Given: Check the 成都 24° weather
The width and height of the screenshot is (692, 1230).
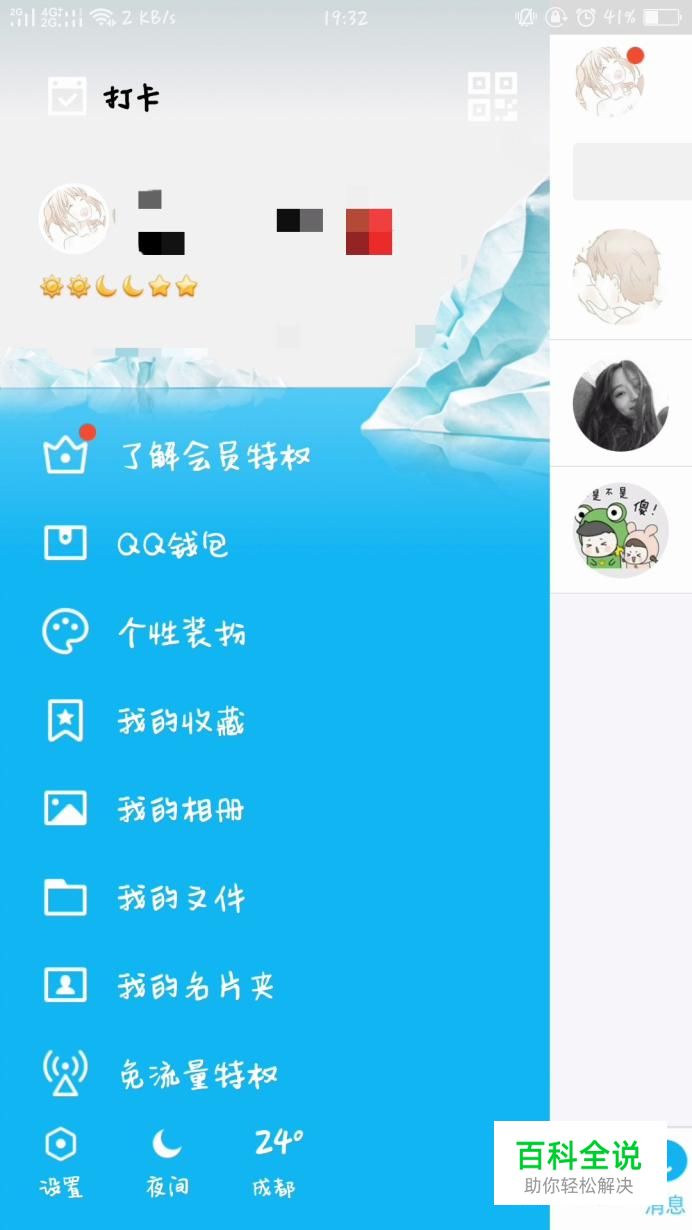Looking at the screenshot, I should 276,1163.
